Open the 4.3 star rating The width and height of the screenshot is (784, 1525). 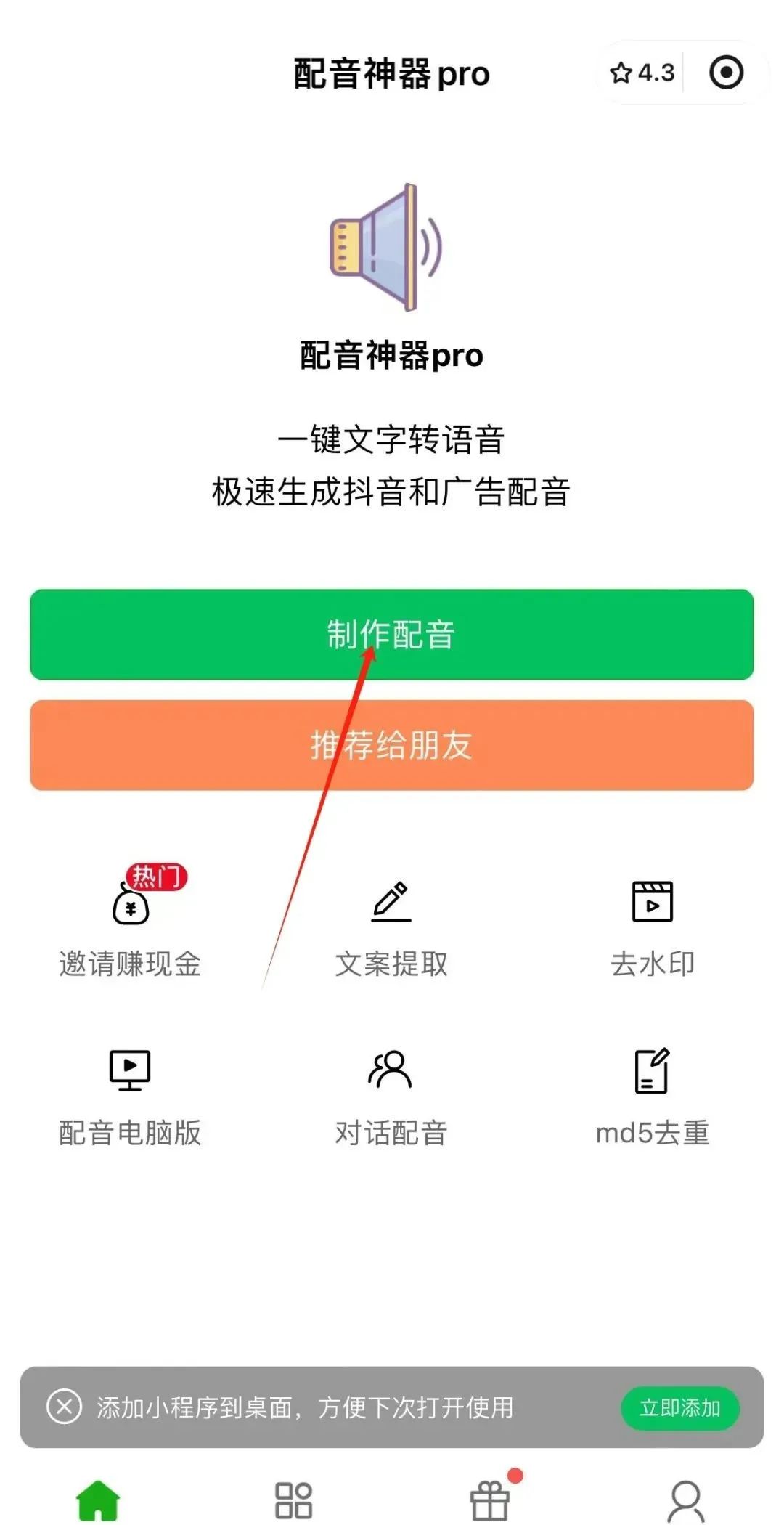click(x=642, y=73)
